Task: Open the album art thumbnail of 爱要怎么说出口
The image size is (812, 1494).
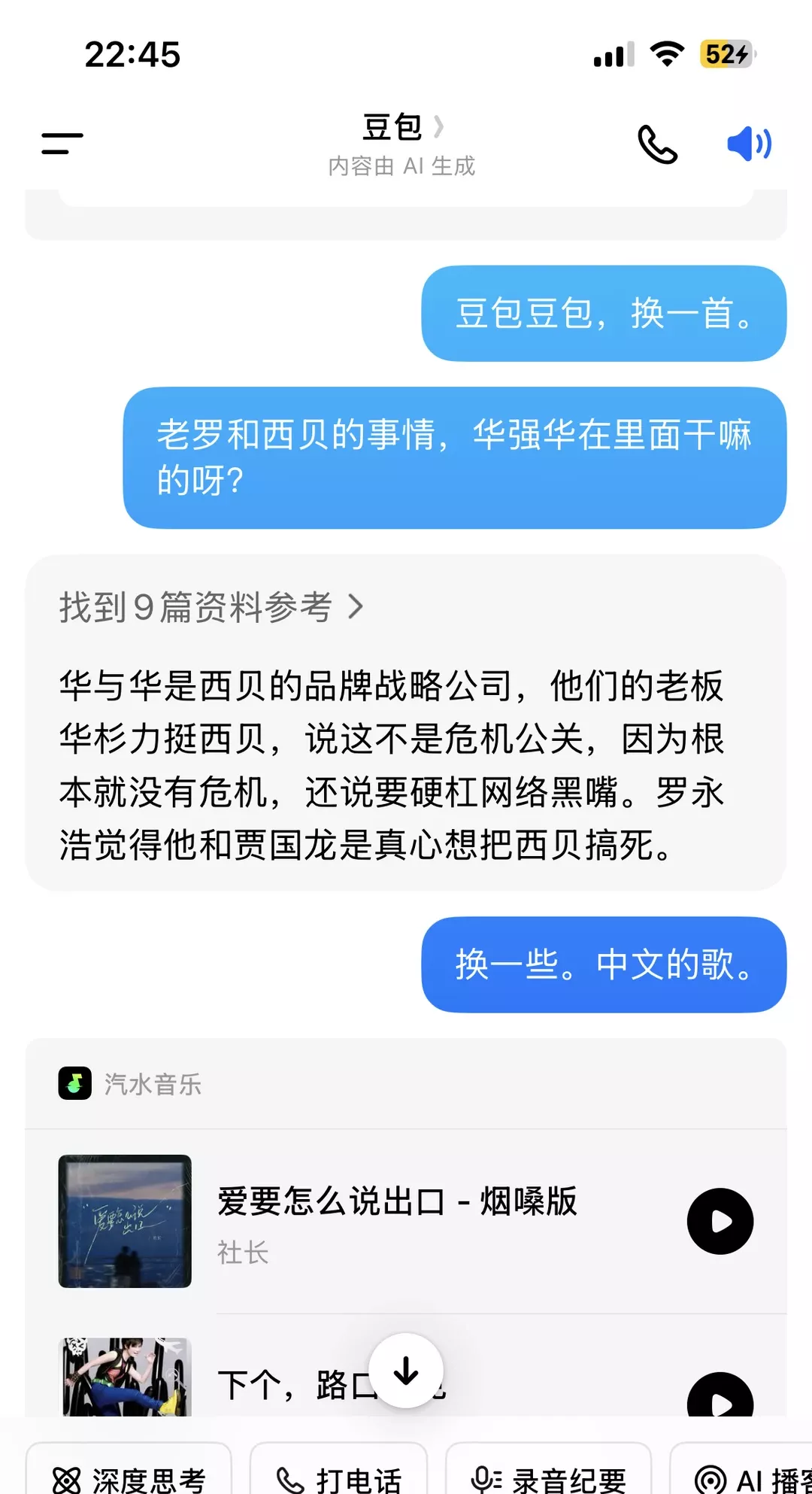Action: pos(125,1221)
